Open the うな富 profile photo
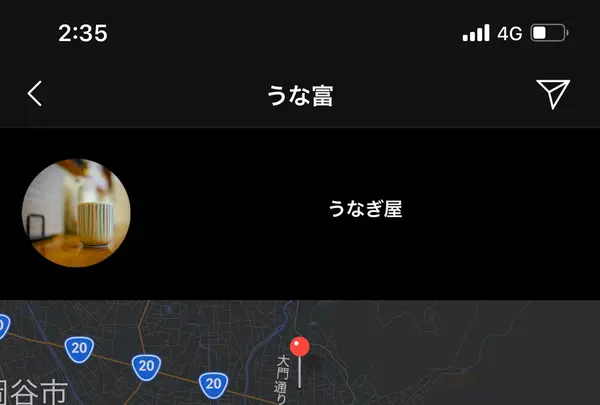The height and width of the screenshot is (405, 600). pos(76,213)
